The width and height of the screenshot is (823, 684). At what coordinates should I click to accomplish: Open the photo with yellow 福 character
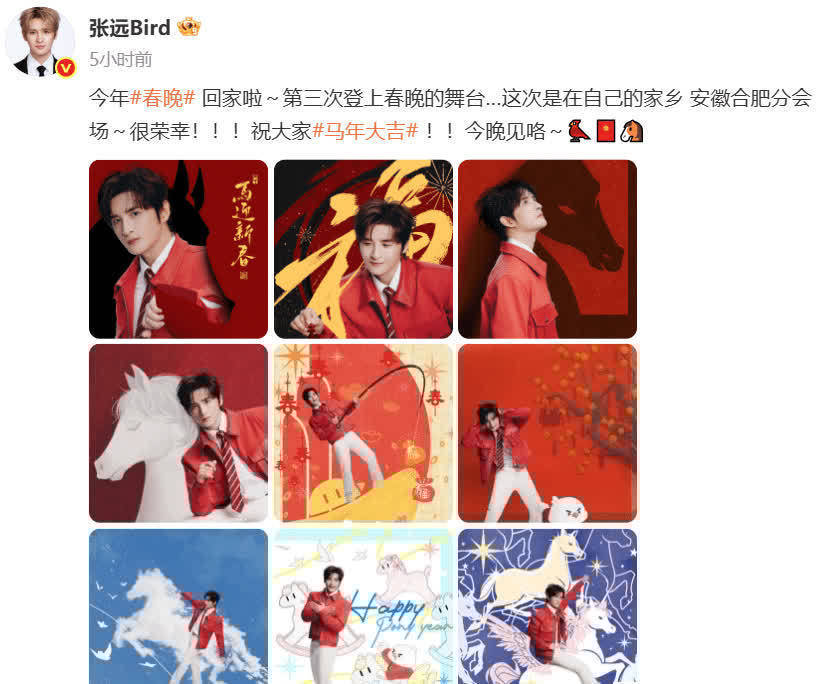[x=363, y=249]
